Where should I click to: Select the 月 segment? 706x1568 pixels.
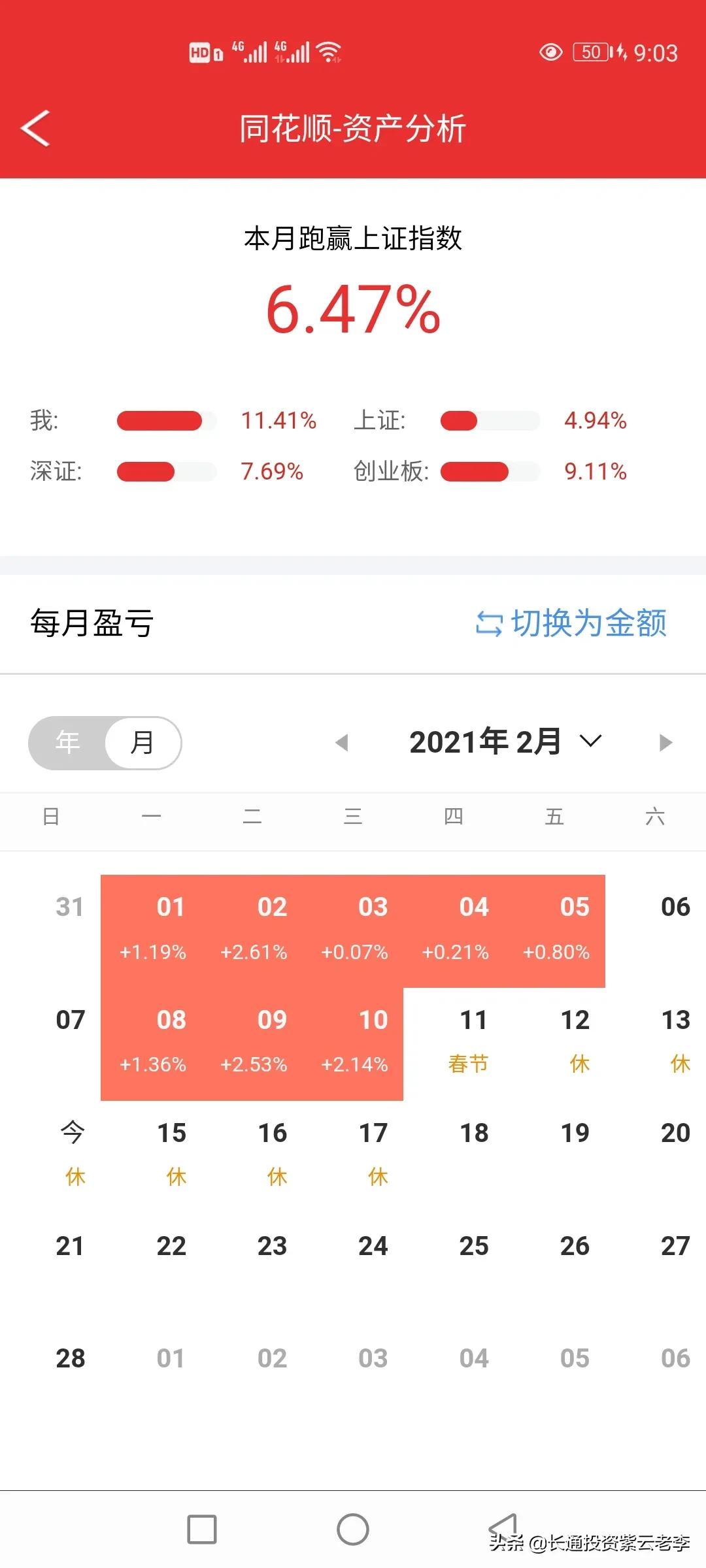[x=143, y=743]
